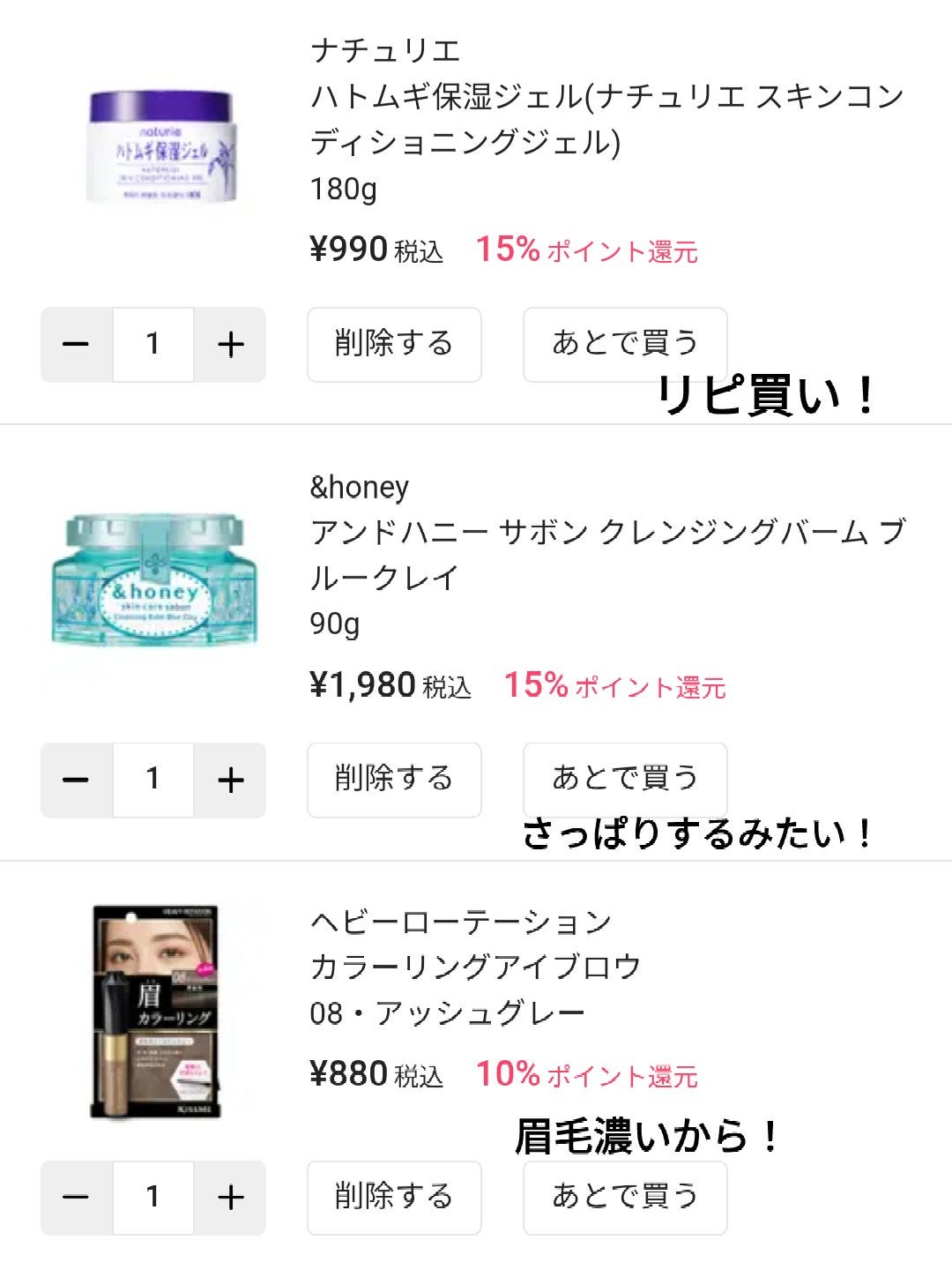Image resolution: width=952 pixels, height=1270 pixels.
Task: Save &honey balm for later
Action: tap(624, 780)
